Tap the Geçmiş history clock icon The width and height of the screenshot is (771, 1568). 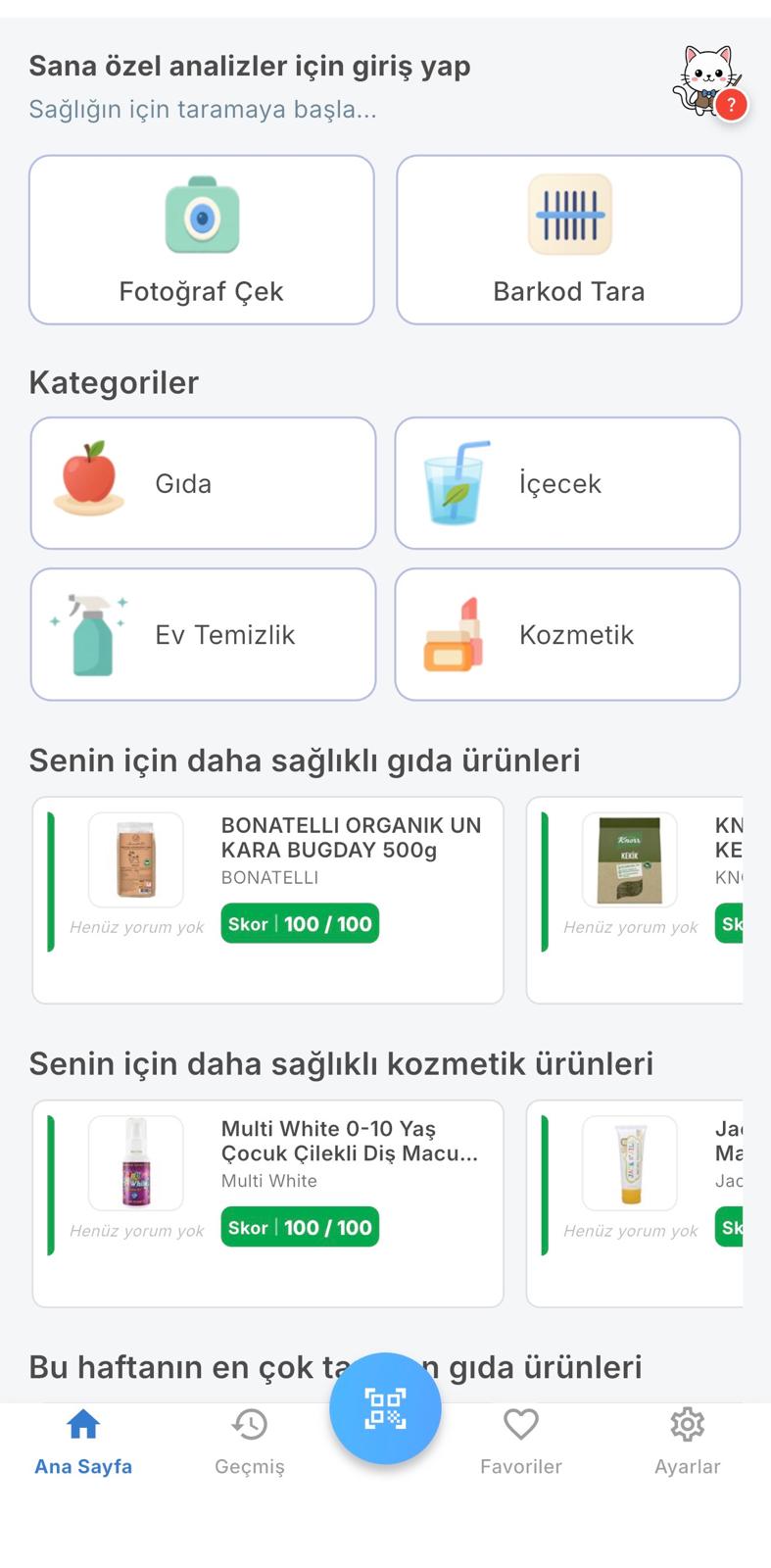249,1424
